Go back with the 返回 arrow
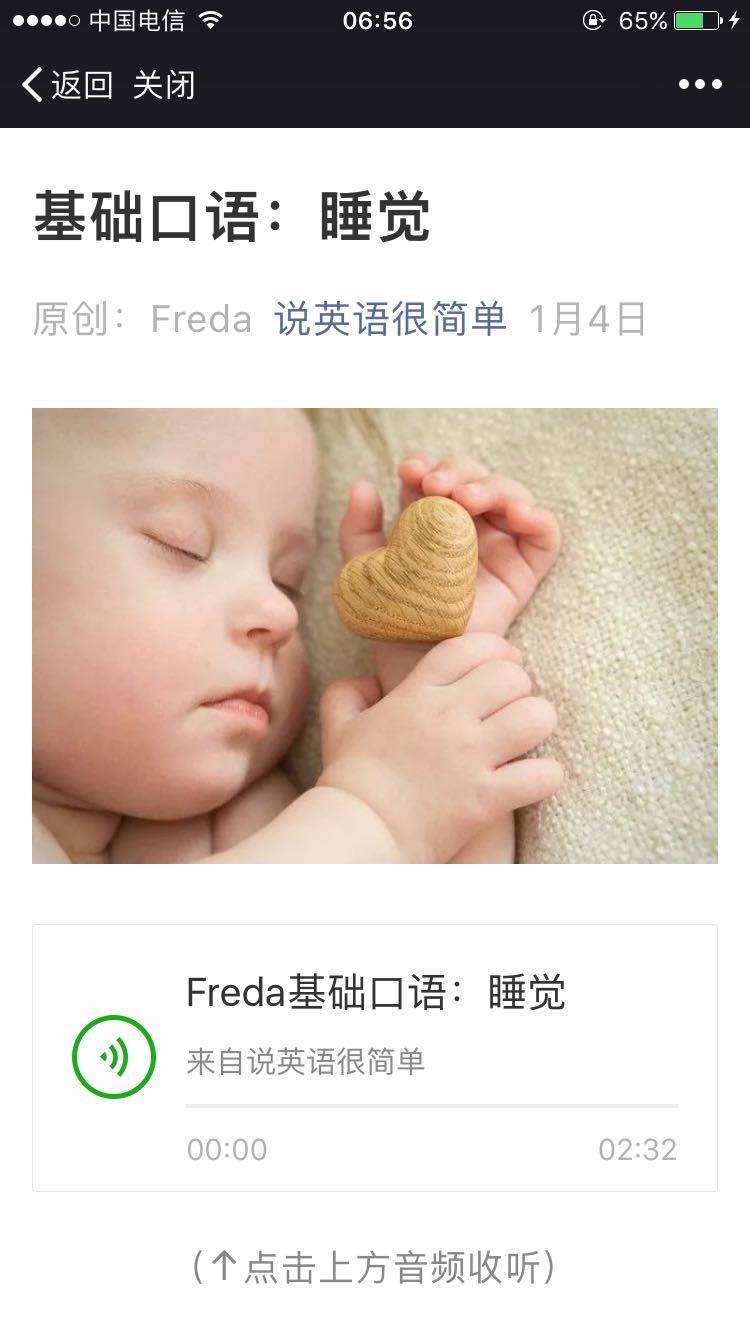Screen dimensions: 750x1334 66,85
